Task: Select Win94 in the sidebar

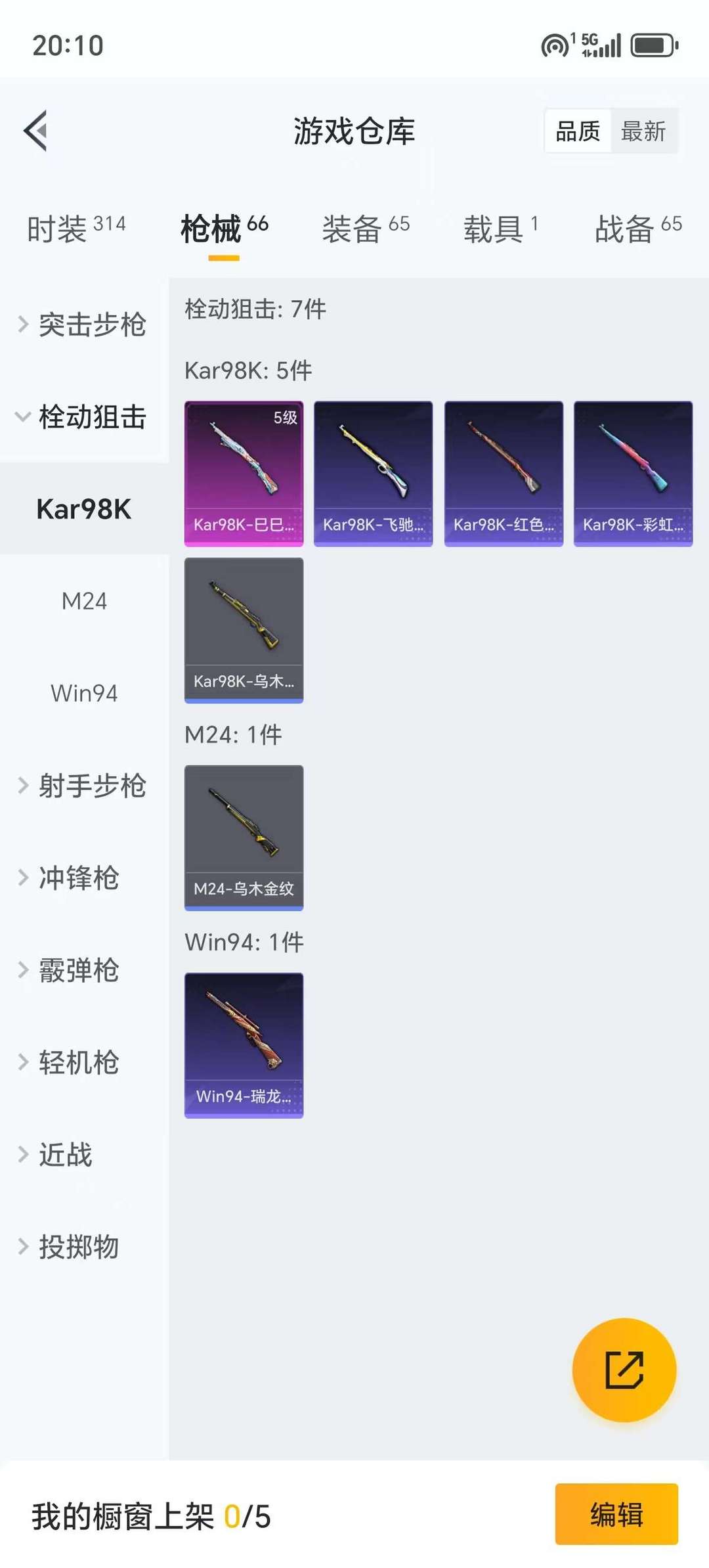Action: (x=84, y=693)
